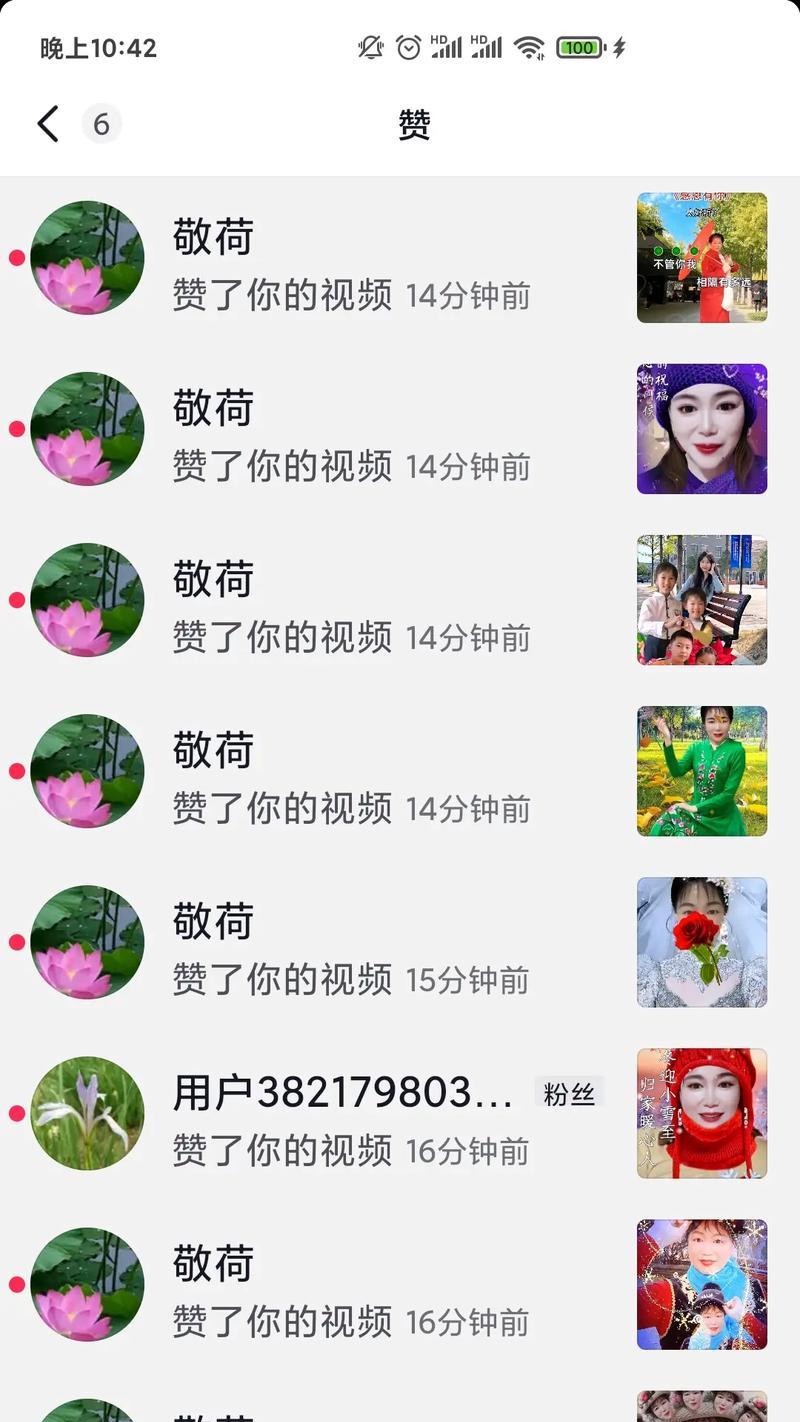Open the video thumbnail of the family on the bench
The width and height of the screenshot is (800, 1422).
click(x=702, y=600)
